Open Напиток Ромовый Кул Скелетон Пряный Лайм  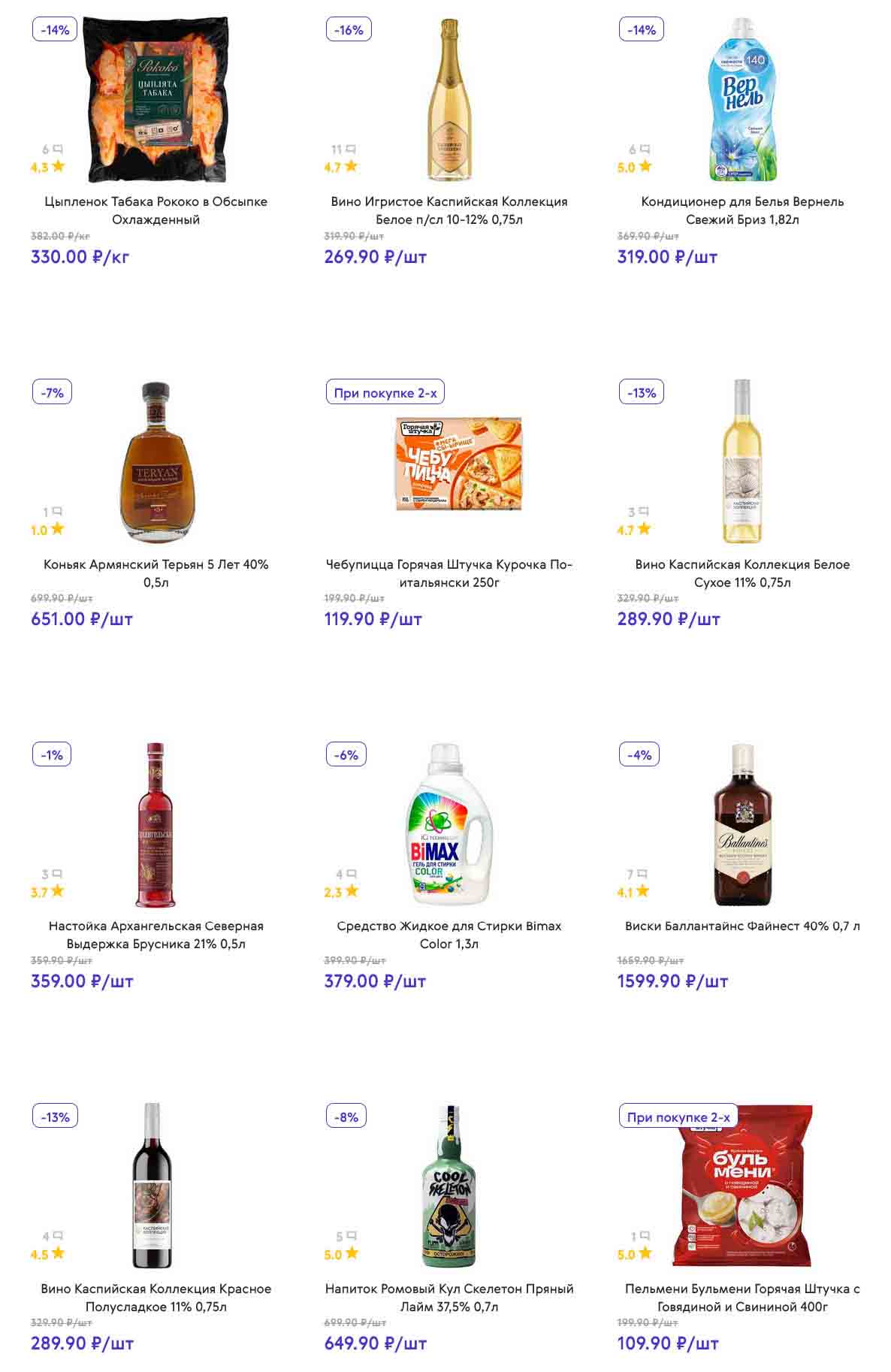point(449,1297)
